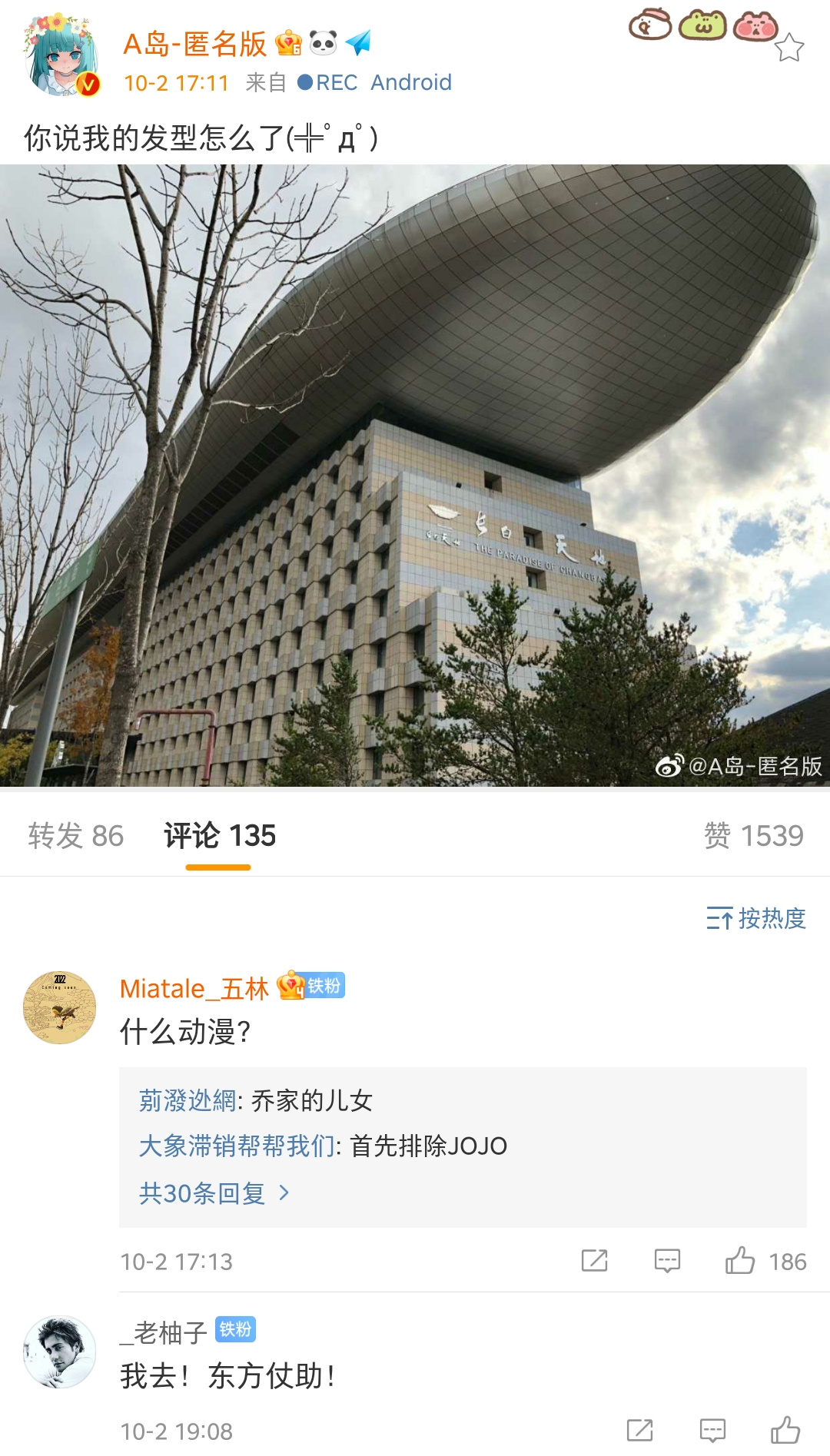Viewport: 830px width, 1456px height.
Task: Switch to the 转发 86 tab
Action: 75,835
